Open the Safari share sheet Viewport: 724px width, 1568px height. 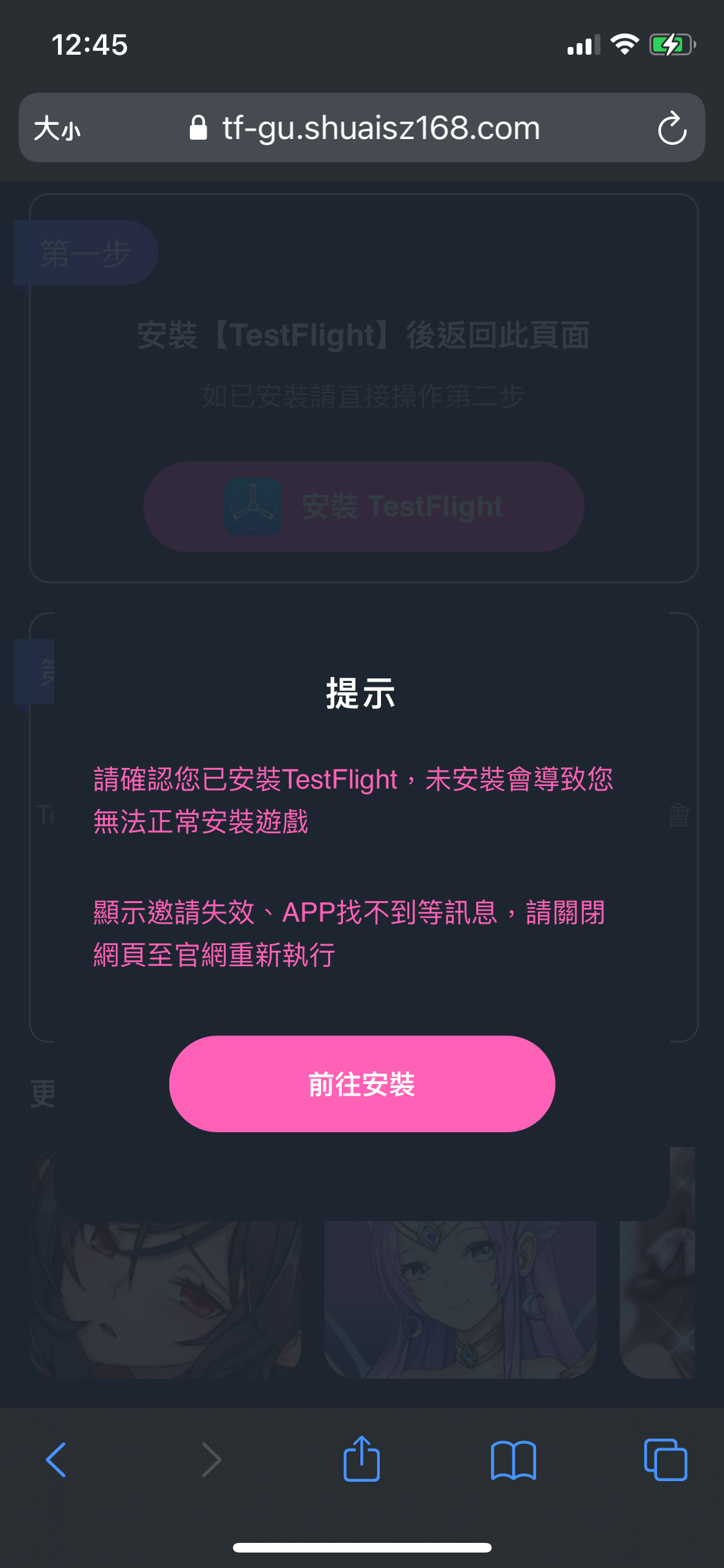(362, 1459)
